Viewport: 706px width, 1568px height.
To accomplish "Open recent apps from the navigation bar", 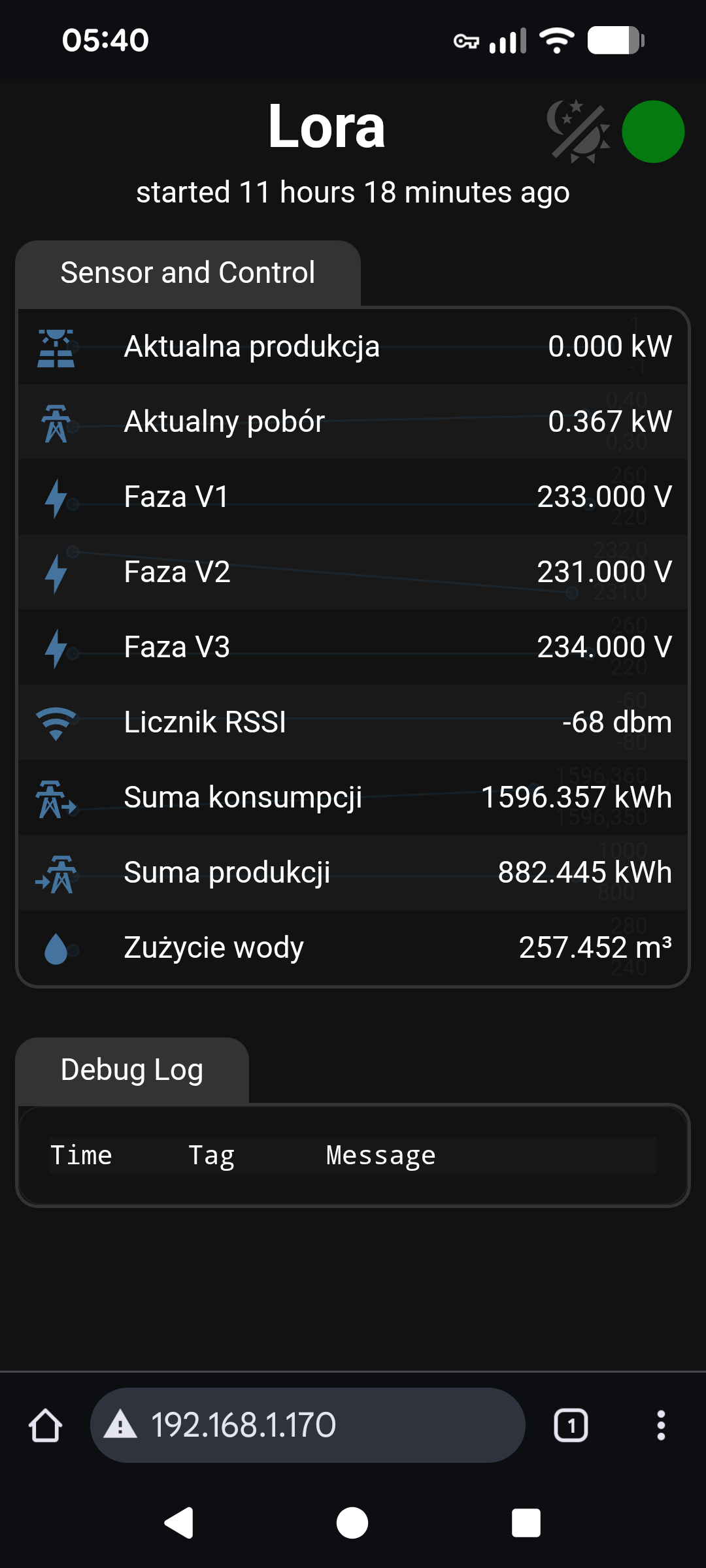I will [526, 1523].
